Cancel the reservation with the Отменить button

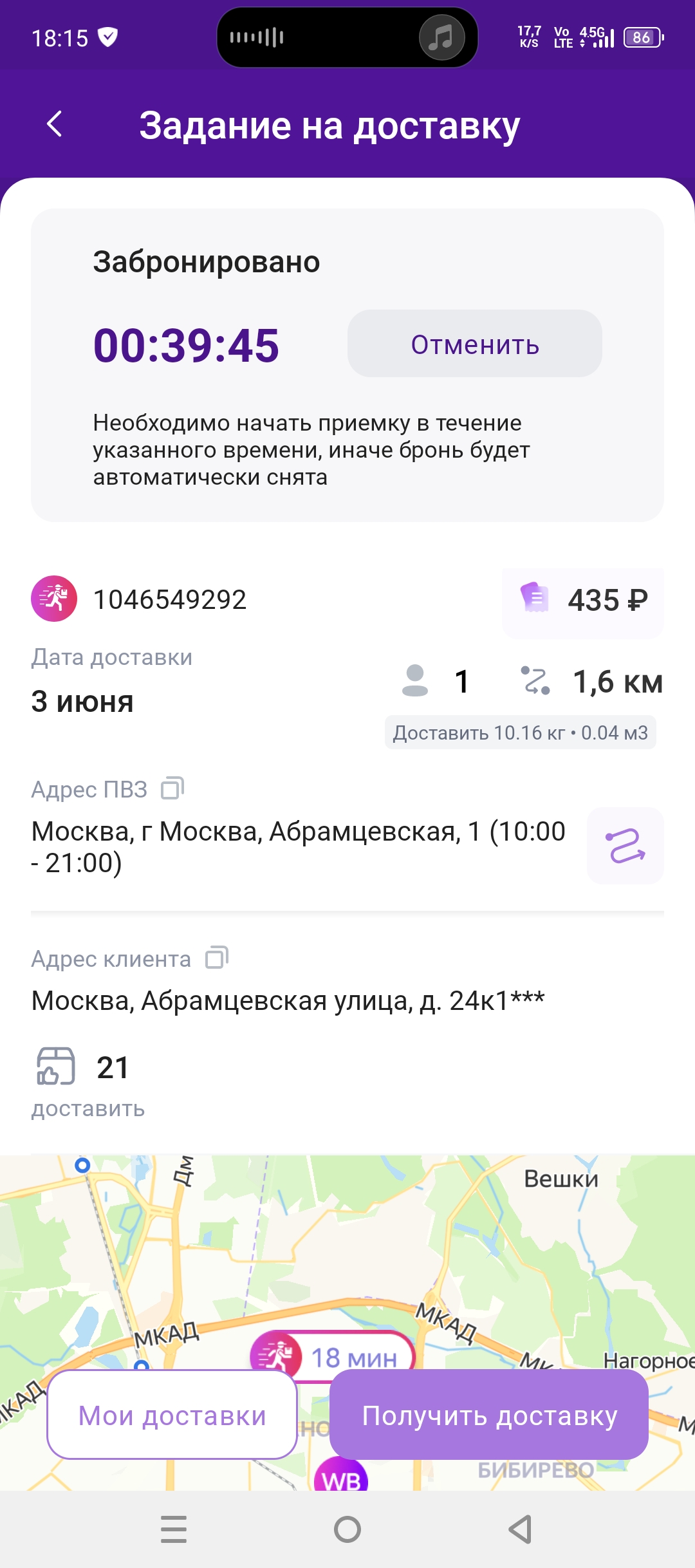[475, 344]
